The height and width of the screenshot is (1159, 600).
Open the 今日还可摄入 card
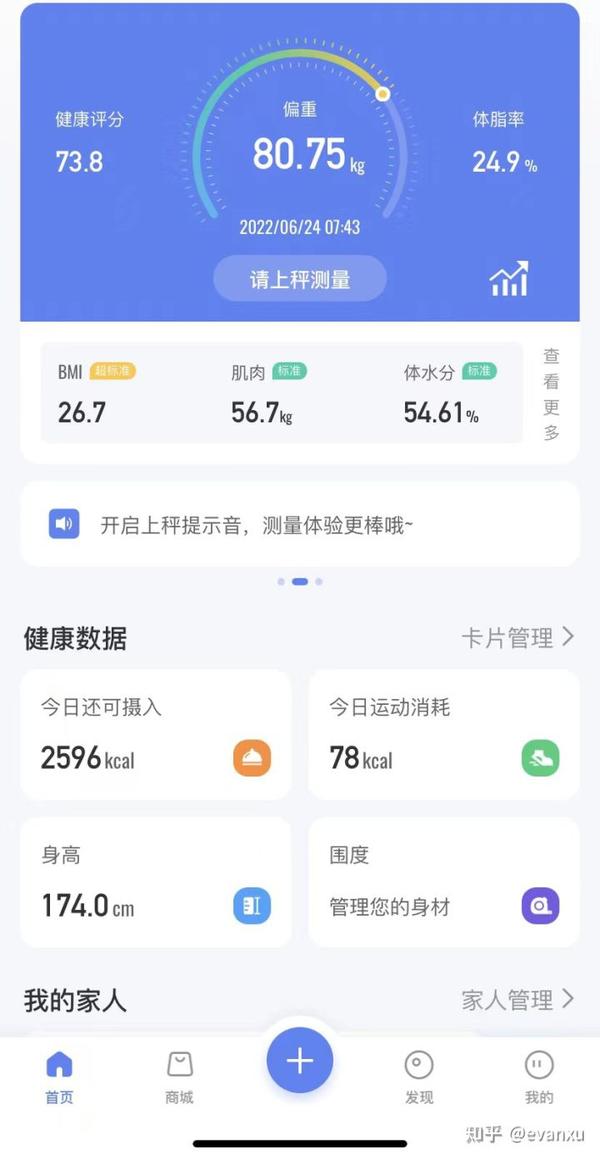click(155, 735)
